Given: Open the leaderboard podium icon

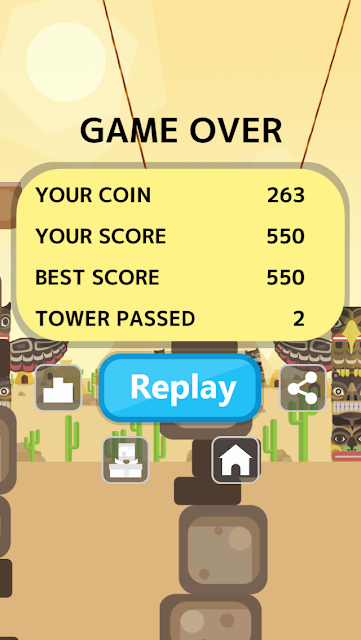Looking at the screenshot, I should [58, 388].
